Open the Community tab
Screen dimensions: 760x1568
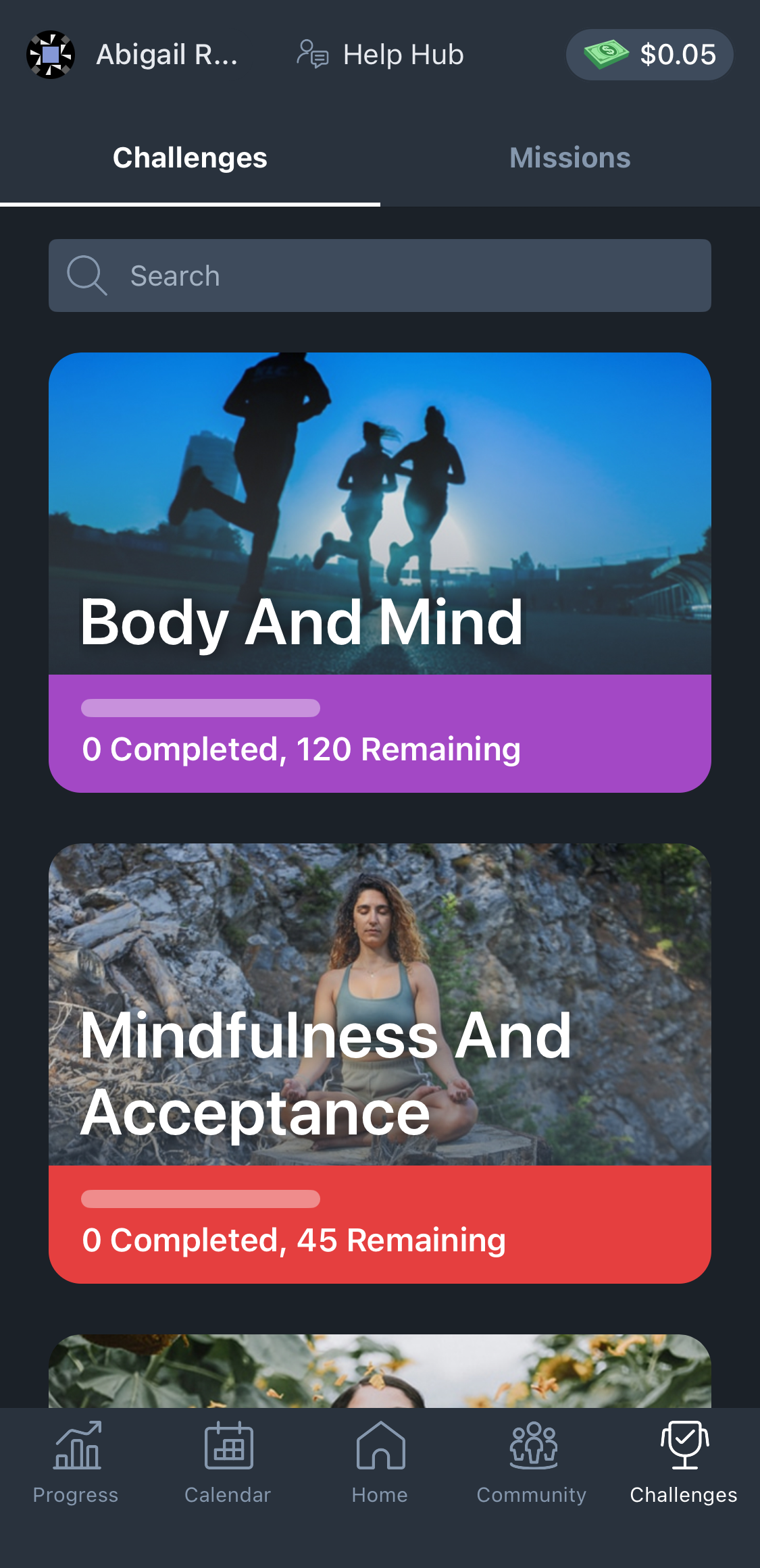click(x=532, y=1462)
